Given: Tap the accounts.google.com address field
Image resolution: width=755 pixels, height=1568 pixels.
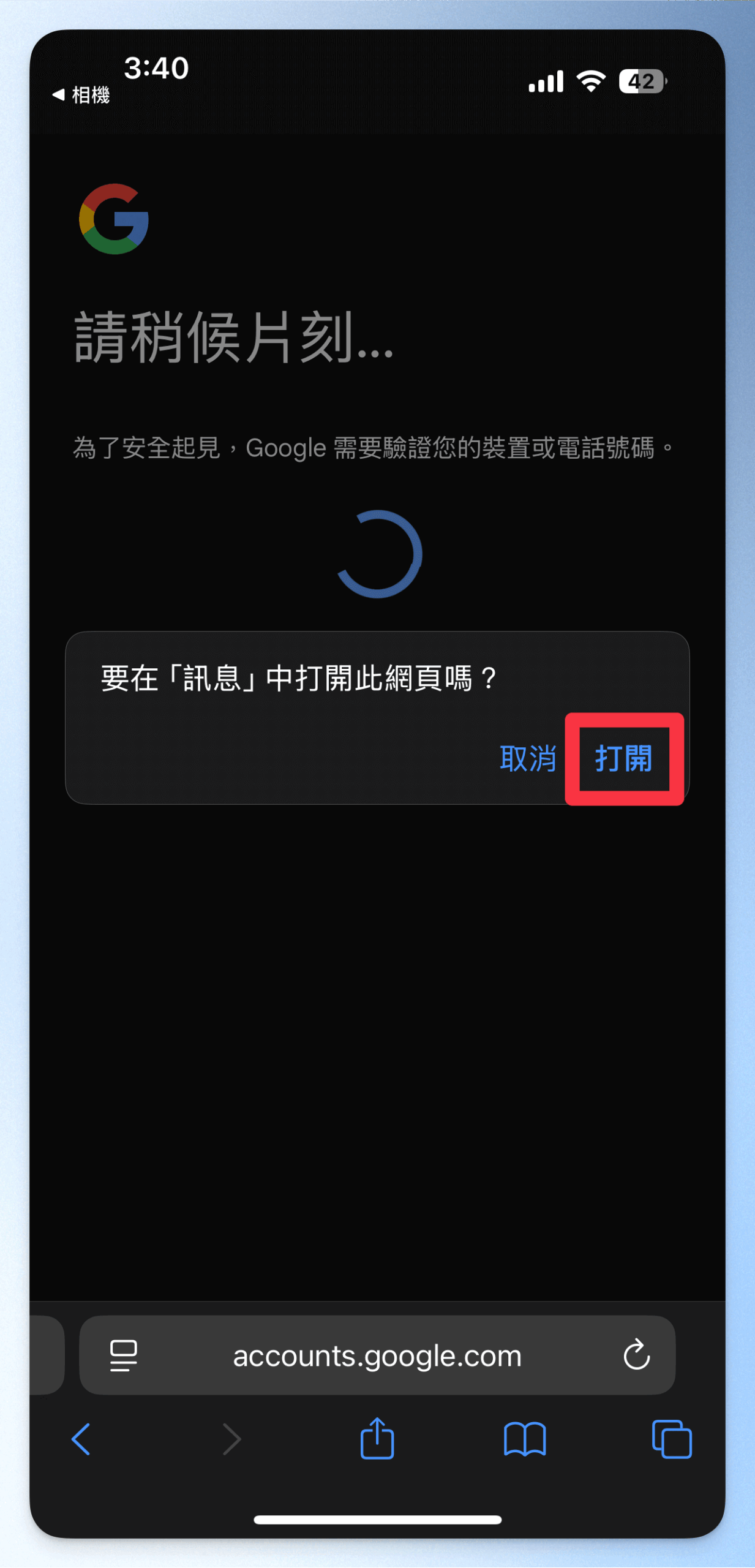Looking at the screenshot, I should pos(377,1355).
